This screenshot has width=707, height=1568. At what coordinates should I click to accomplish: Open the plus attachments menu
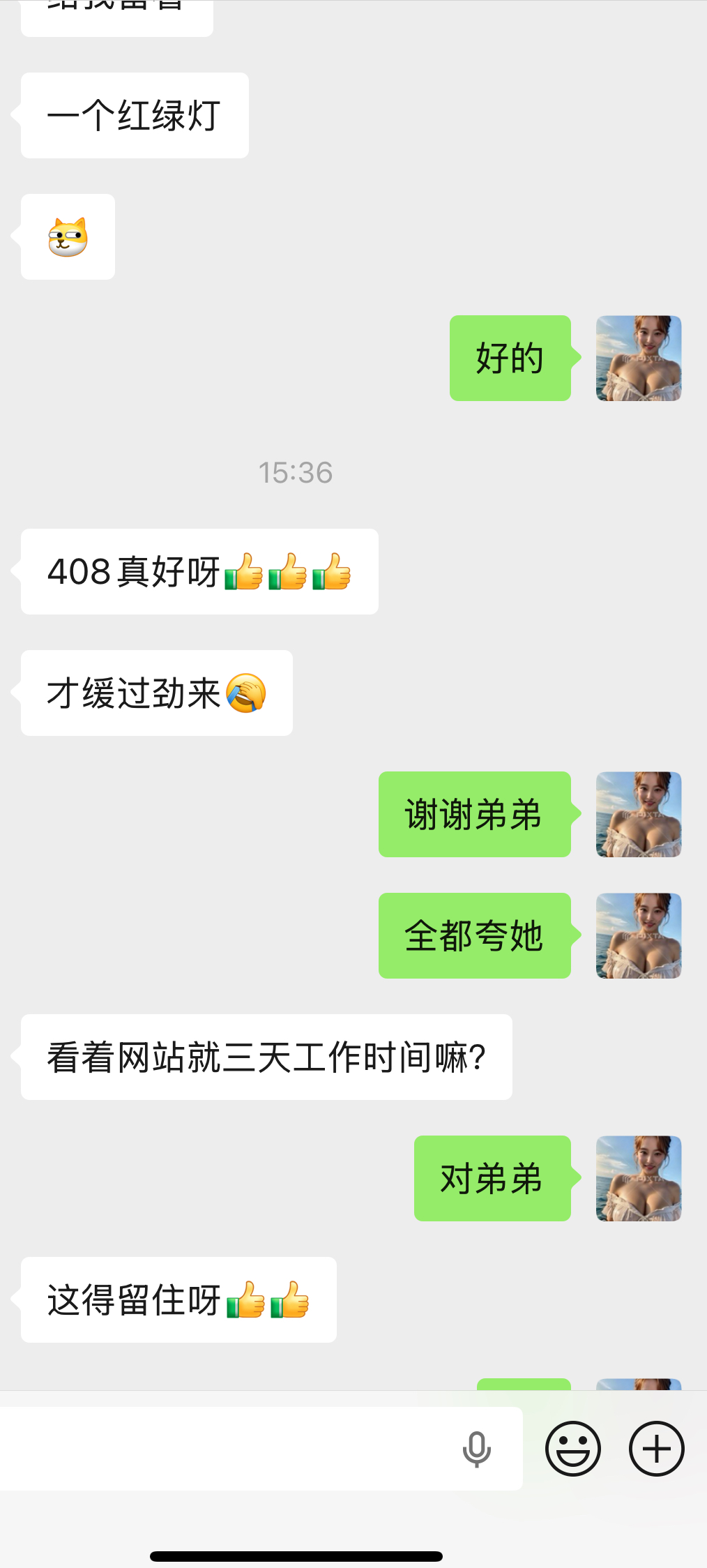pyautogui.click(x=656, y=1449)
